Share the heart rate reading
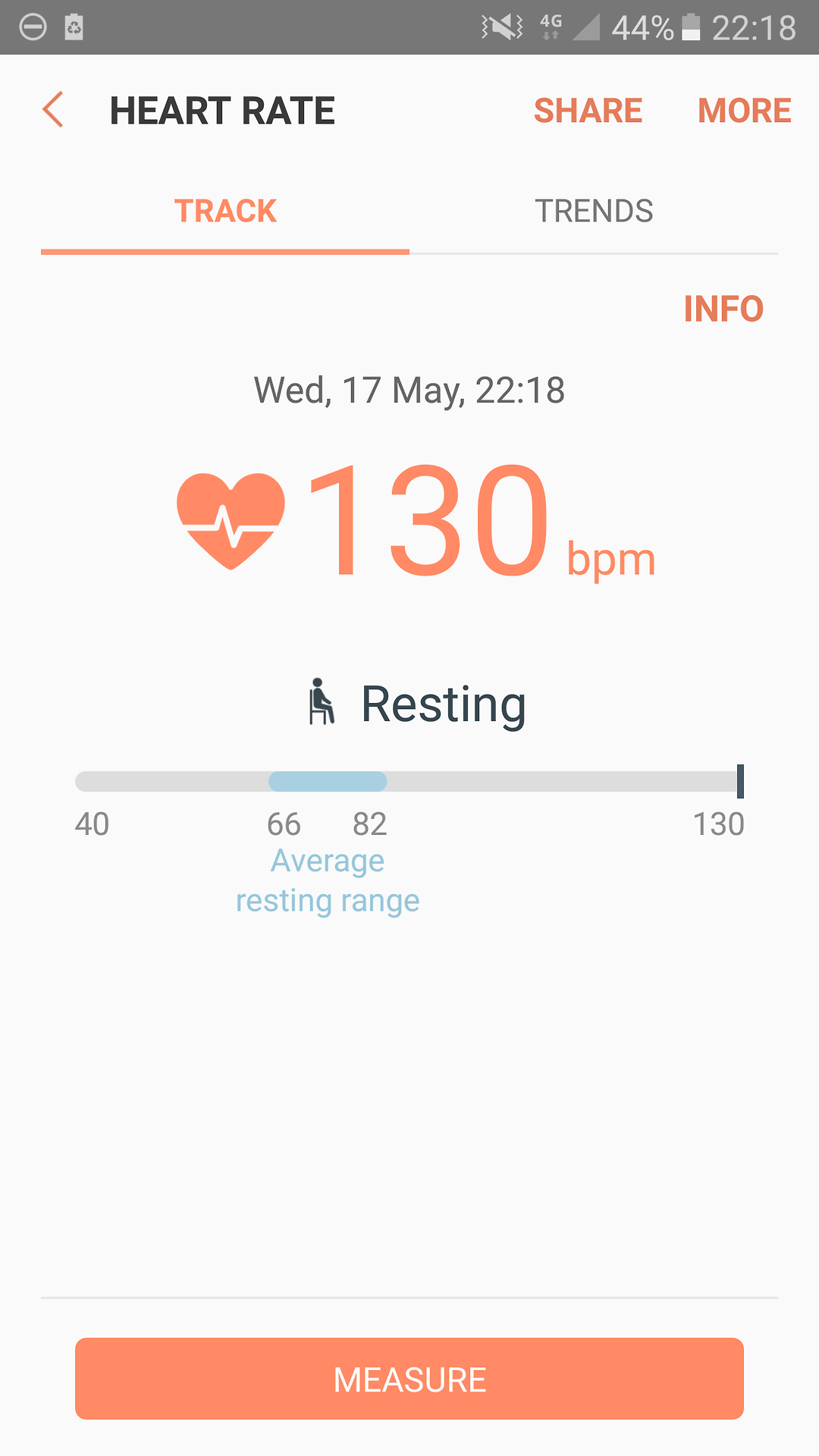Viewport: 819px width, 1456px height. [x=588, y=111]
